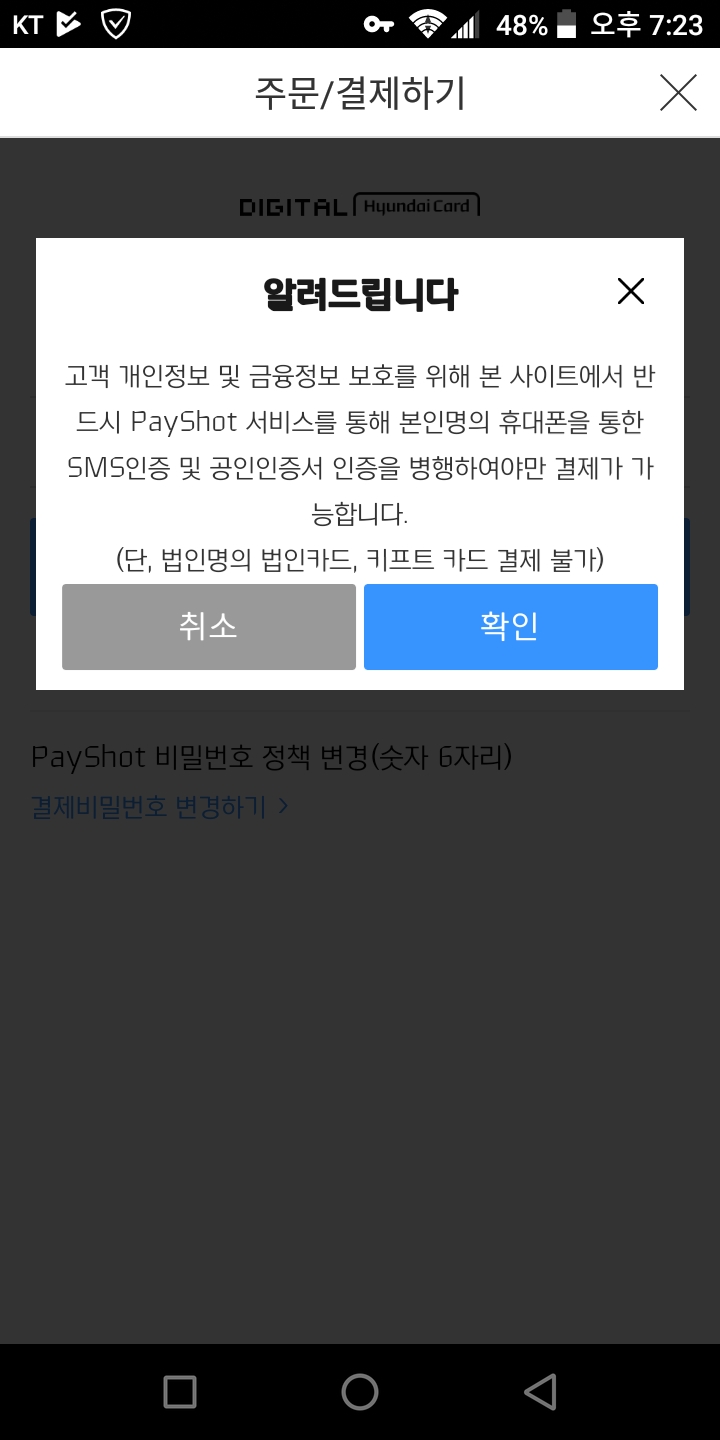Confirm the notice with 확인
The height and width of the screenshot is (1440, 720).
point(510,627)
